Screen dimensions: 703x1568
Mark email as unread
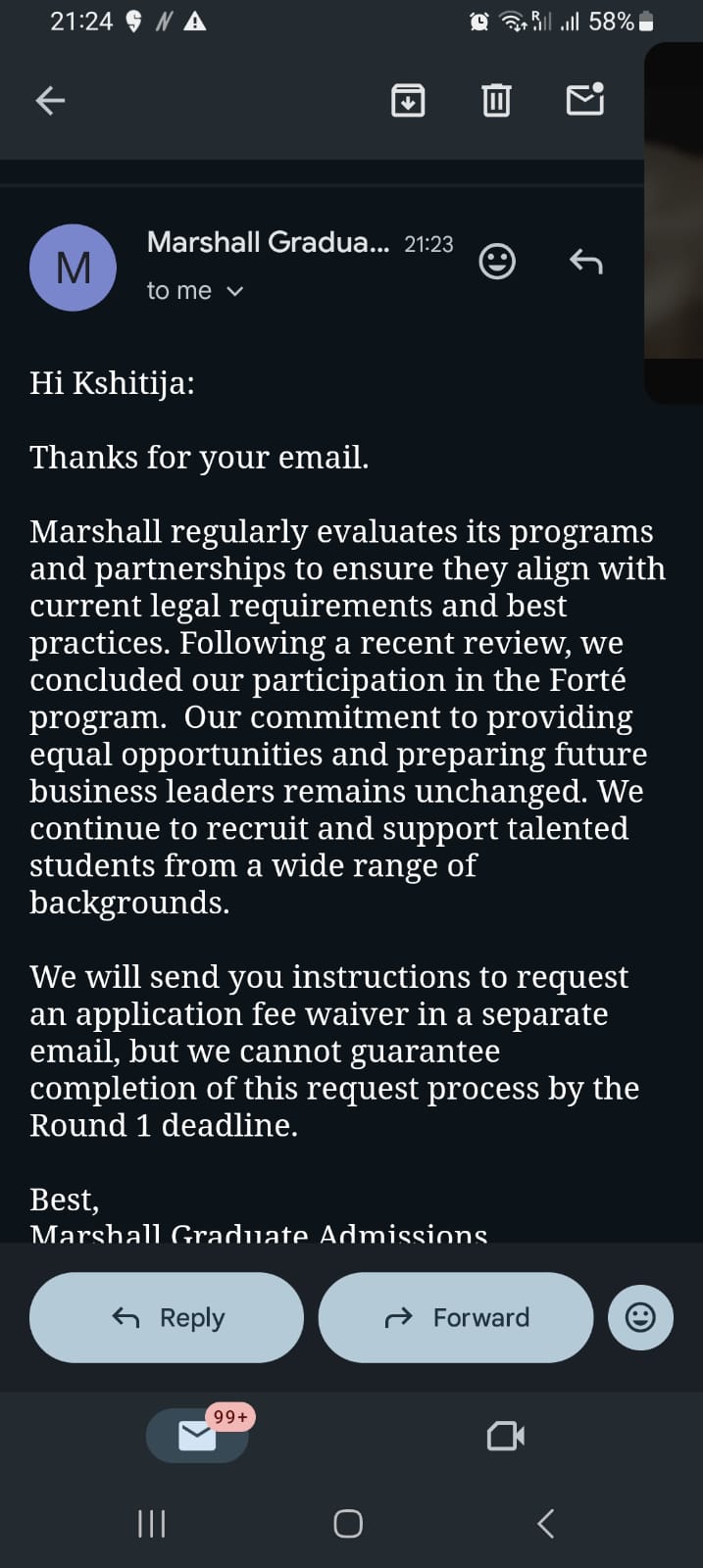coord(585,100)
